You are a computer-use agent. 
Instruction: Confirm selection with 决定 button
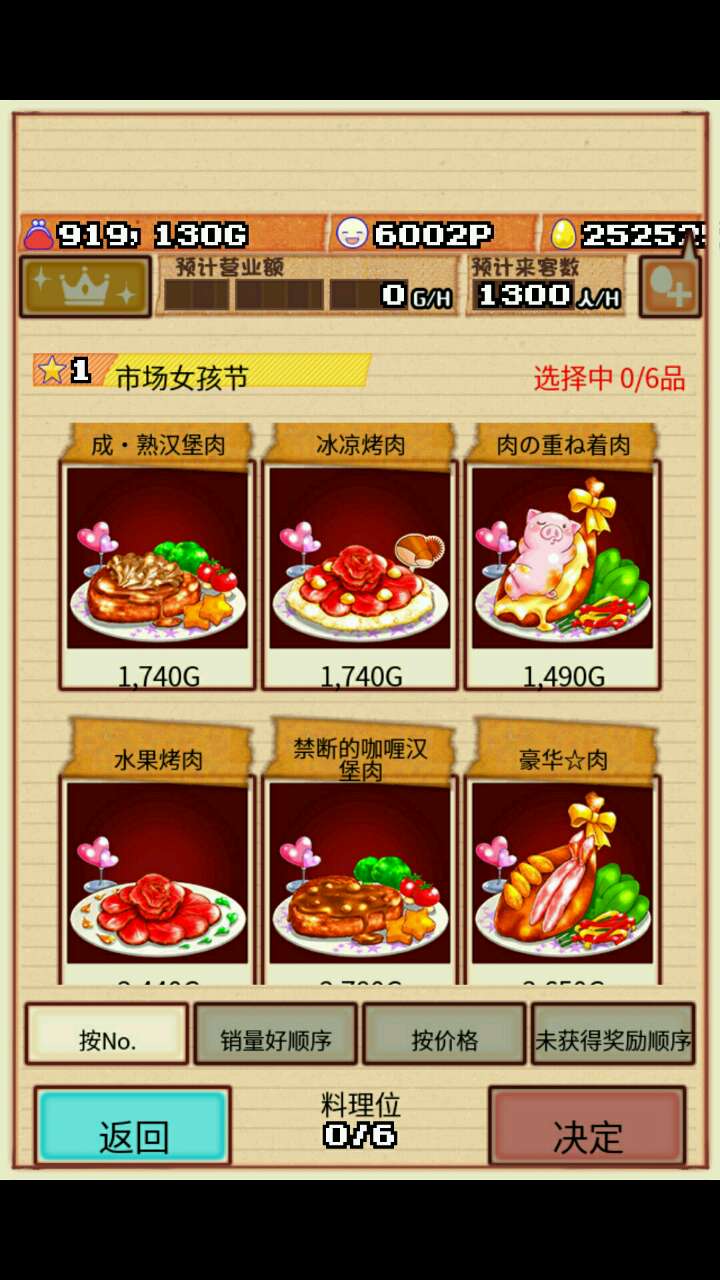(x=587, y=1127)
